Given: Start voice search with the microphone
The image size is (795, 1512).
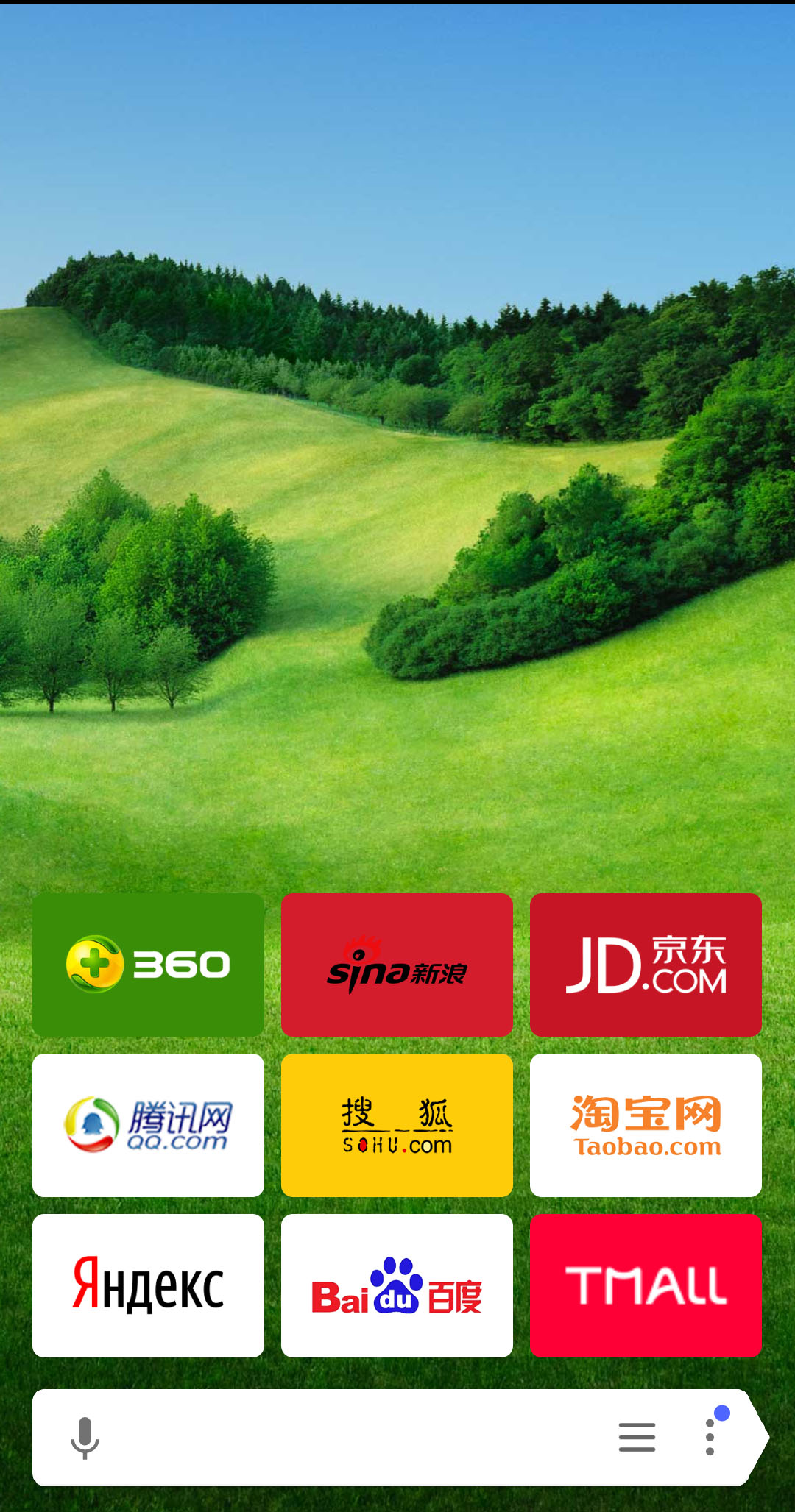Looking at the screenshot, I should [85, 1437].
